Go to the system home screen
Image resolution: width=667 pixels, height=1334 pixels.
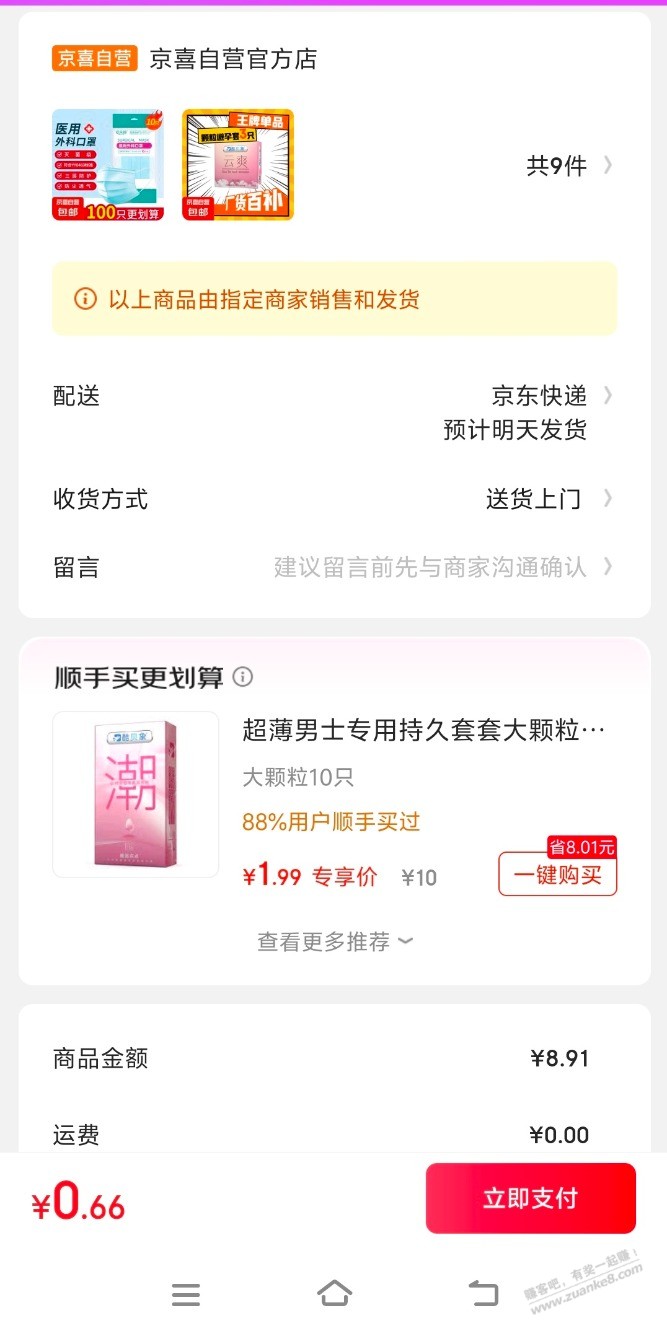334,1294
